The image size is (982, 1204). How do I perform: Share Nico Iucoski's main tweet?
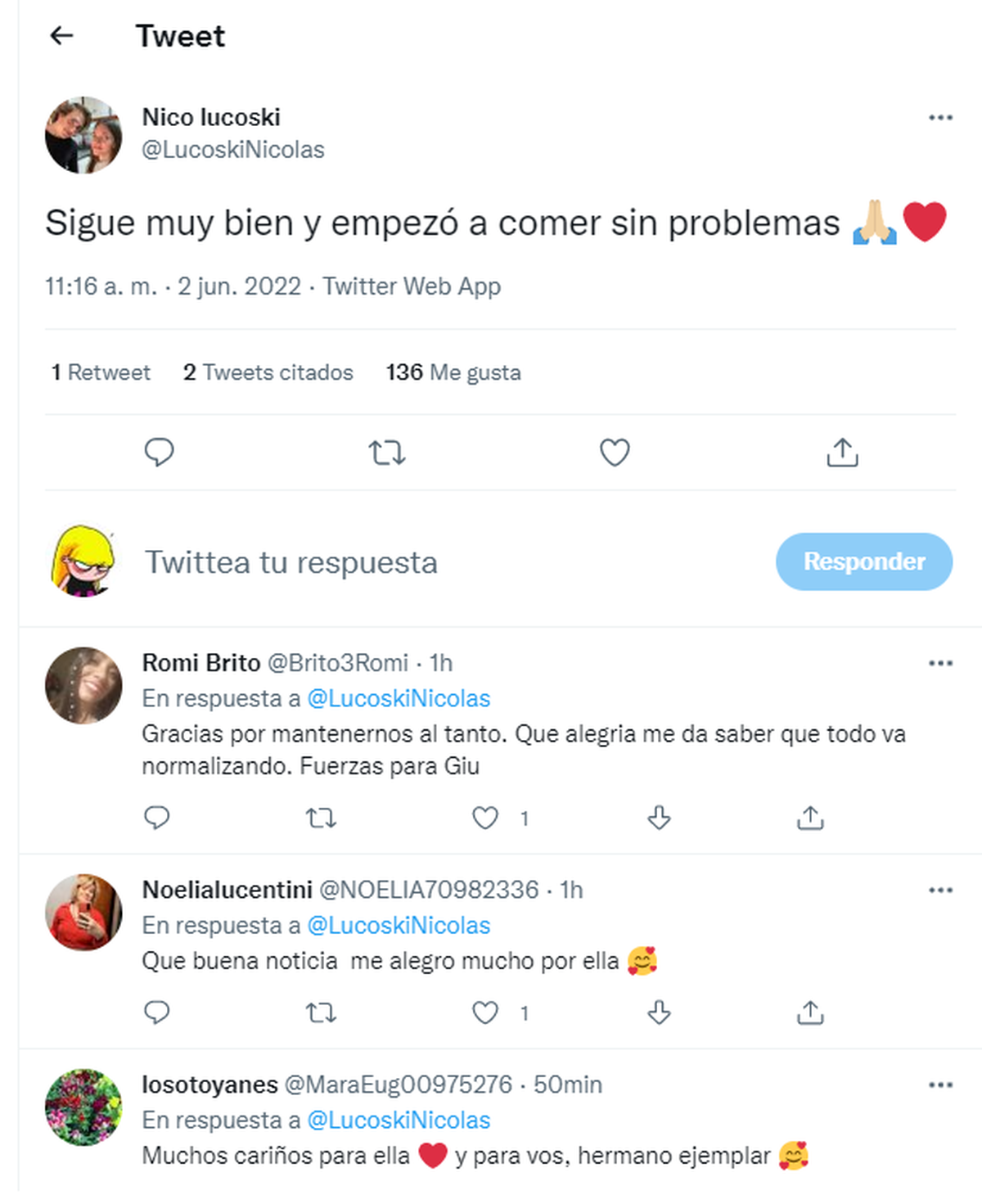(842, 452)
